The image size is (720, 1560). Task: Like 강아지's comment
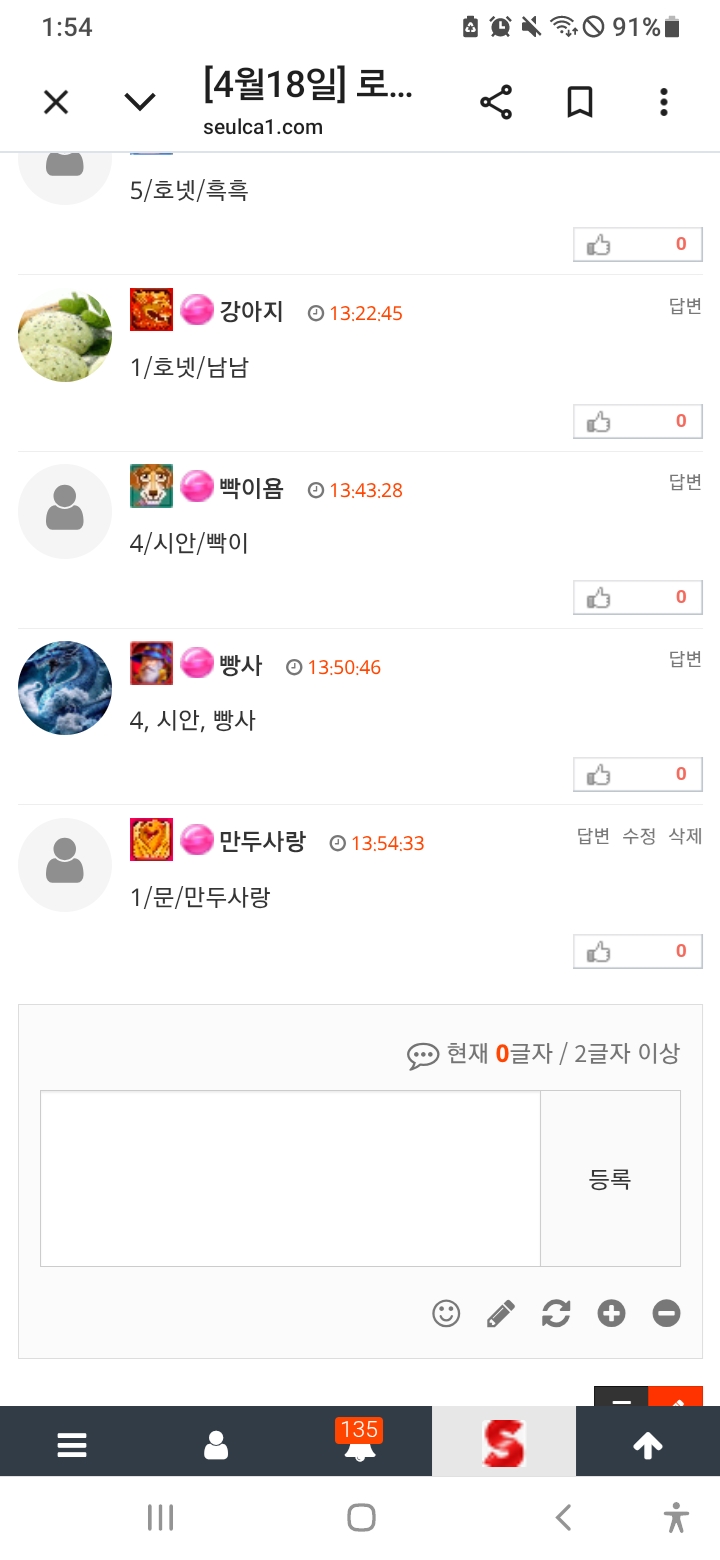click(637, 422)
